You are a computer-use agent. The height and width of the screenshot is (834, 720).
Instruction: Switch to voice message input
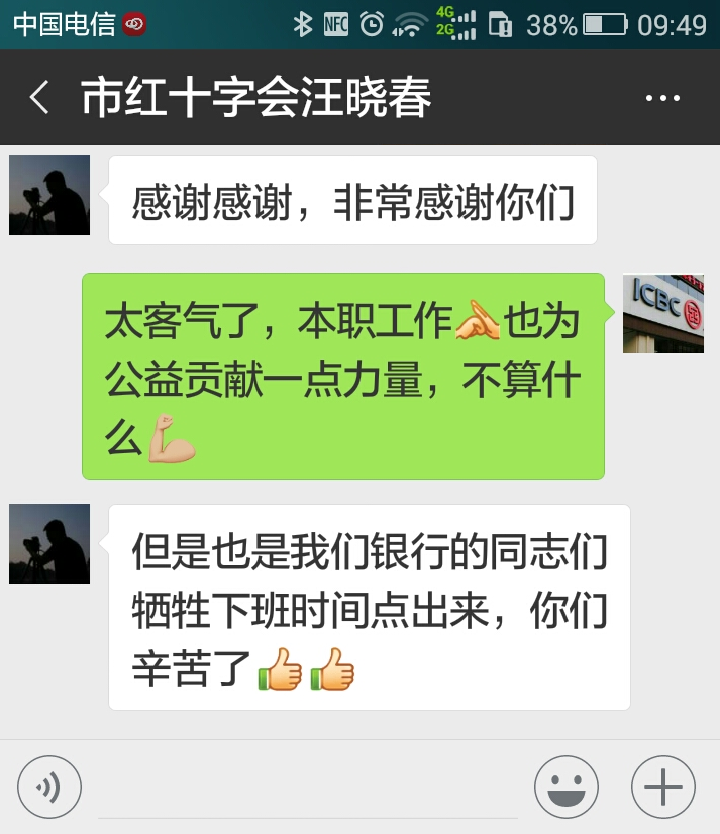(x=49, y=788)
